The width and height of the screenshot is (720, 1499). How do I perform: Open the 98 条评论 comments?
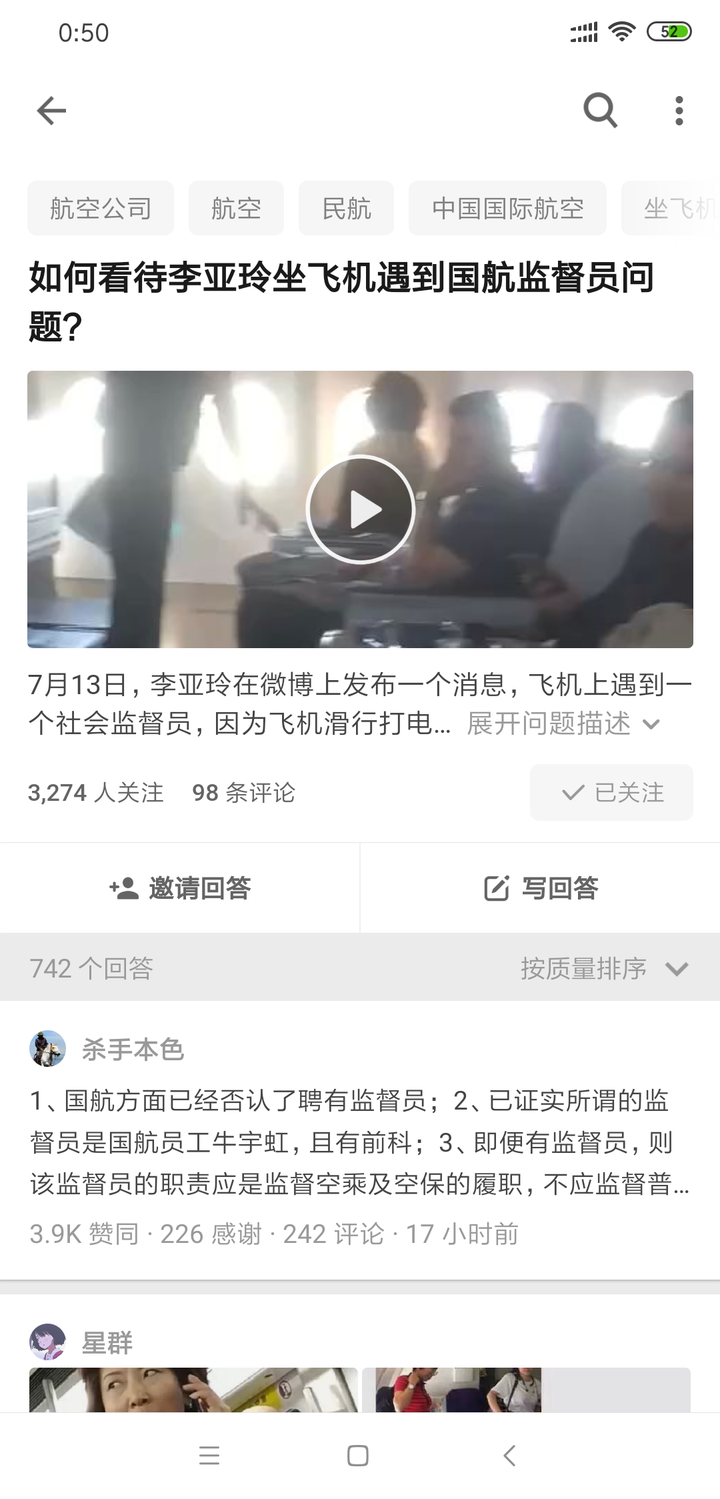(244, 793)
